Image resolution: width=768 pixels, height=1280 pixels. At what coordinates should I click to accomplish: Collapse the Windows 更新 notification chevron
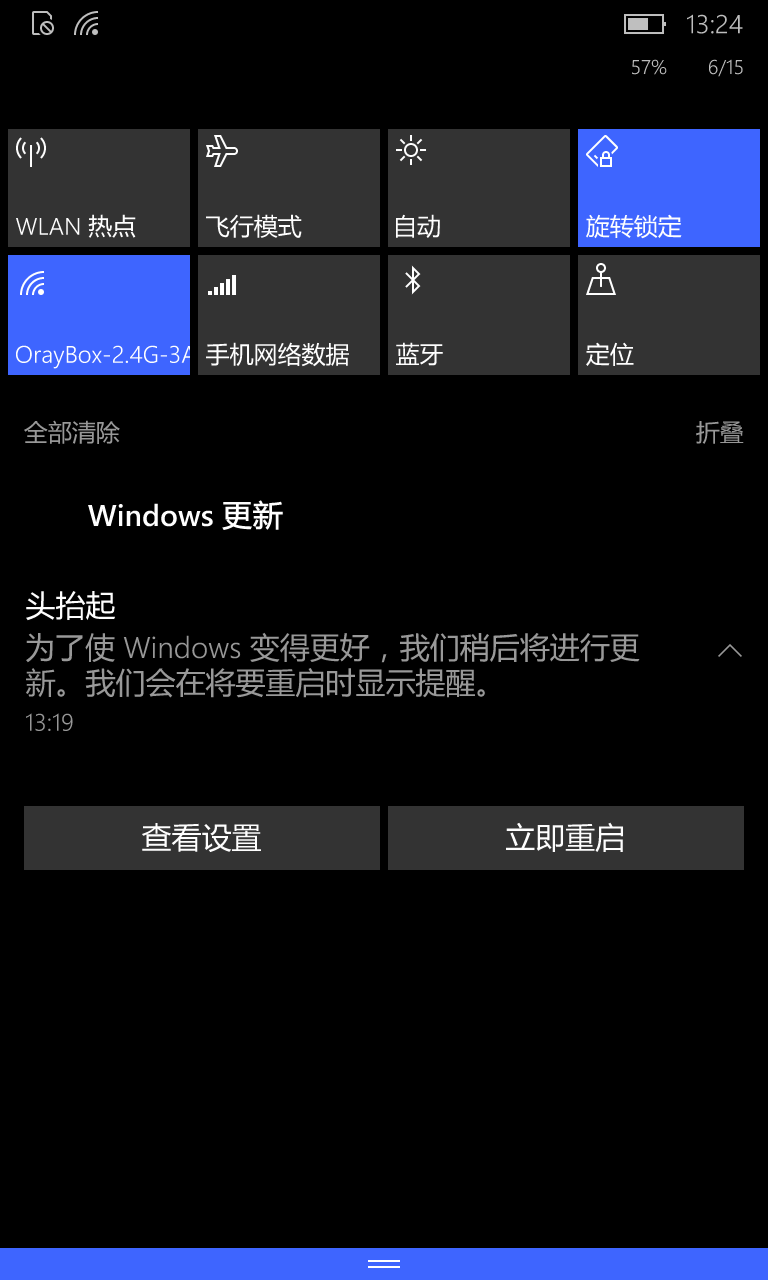730,651
